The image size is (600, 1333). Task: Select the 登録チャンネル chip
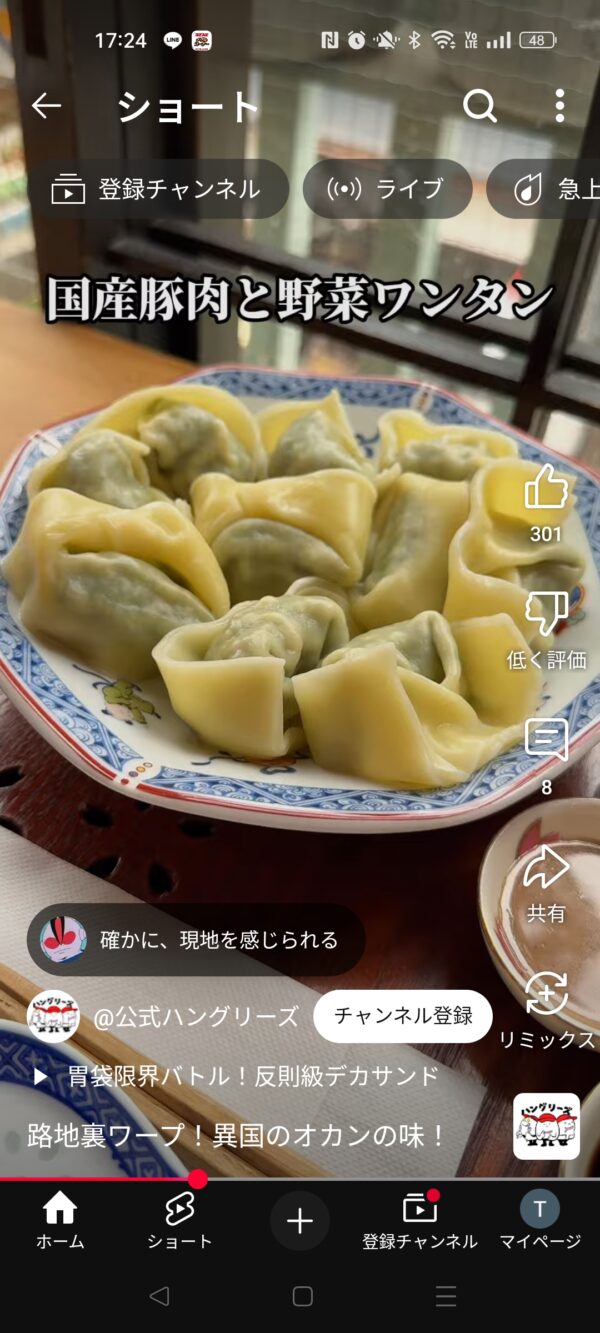(x=159, y=189)
